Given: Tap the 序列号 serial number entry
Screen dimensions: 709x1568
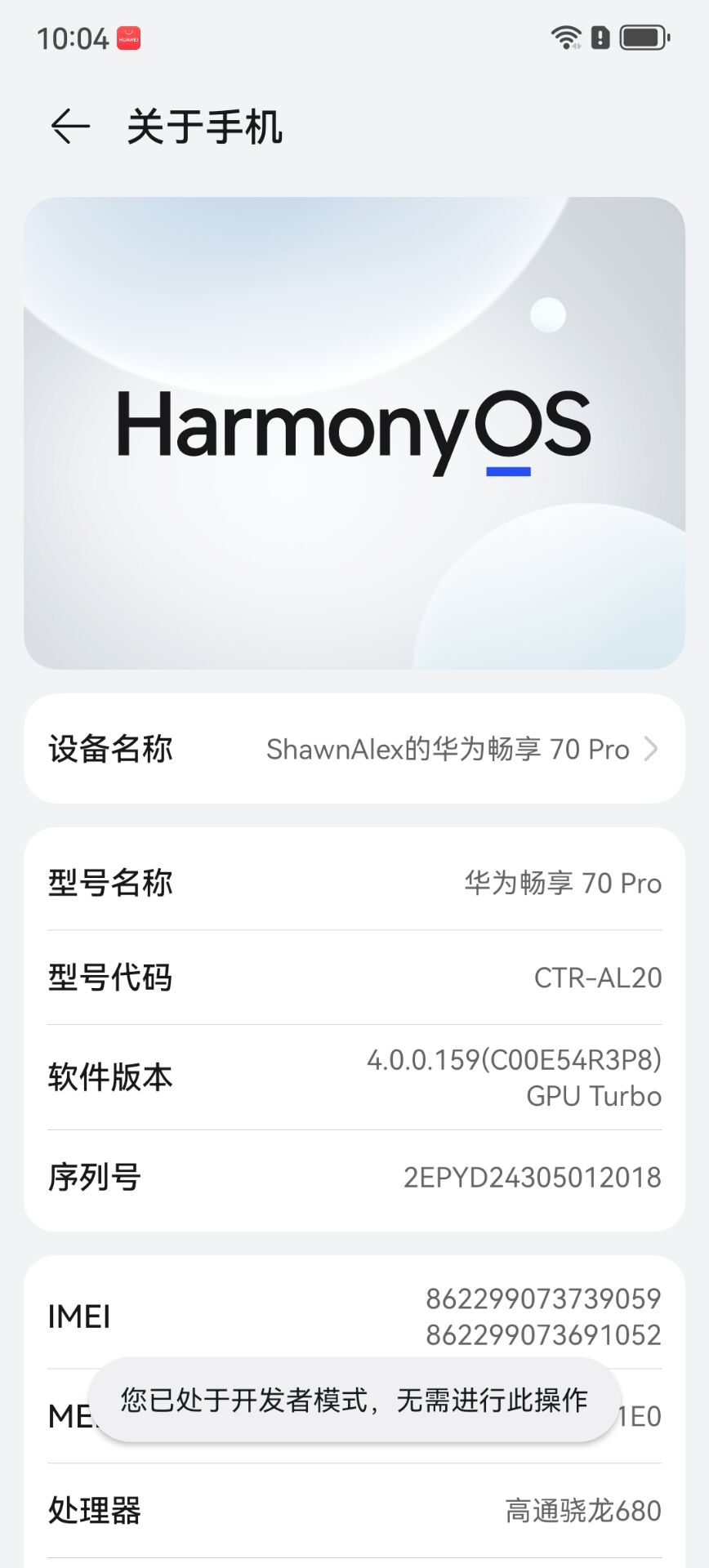Looking at the screenshot, I should (x=354, y=1176).
